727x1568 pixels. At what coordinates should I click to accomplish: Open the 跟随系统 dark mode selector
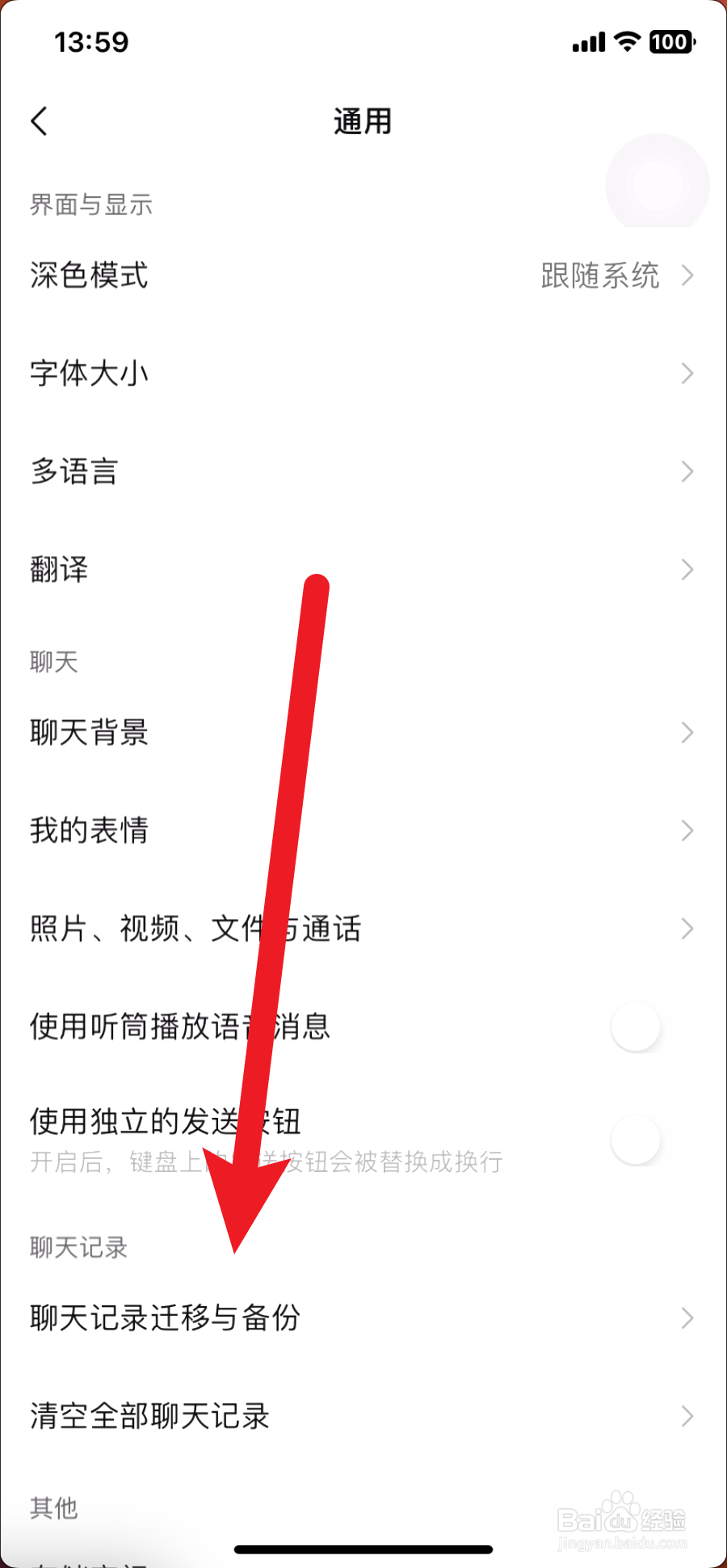(x=601, y=276)
